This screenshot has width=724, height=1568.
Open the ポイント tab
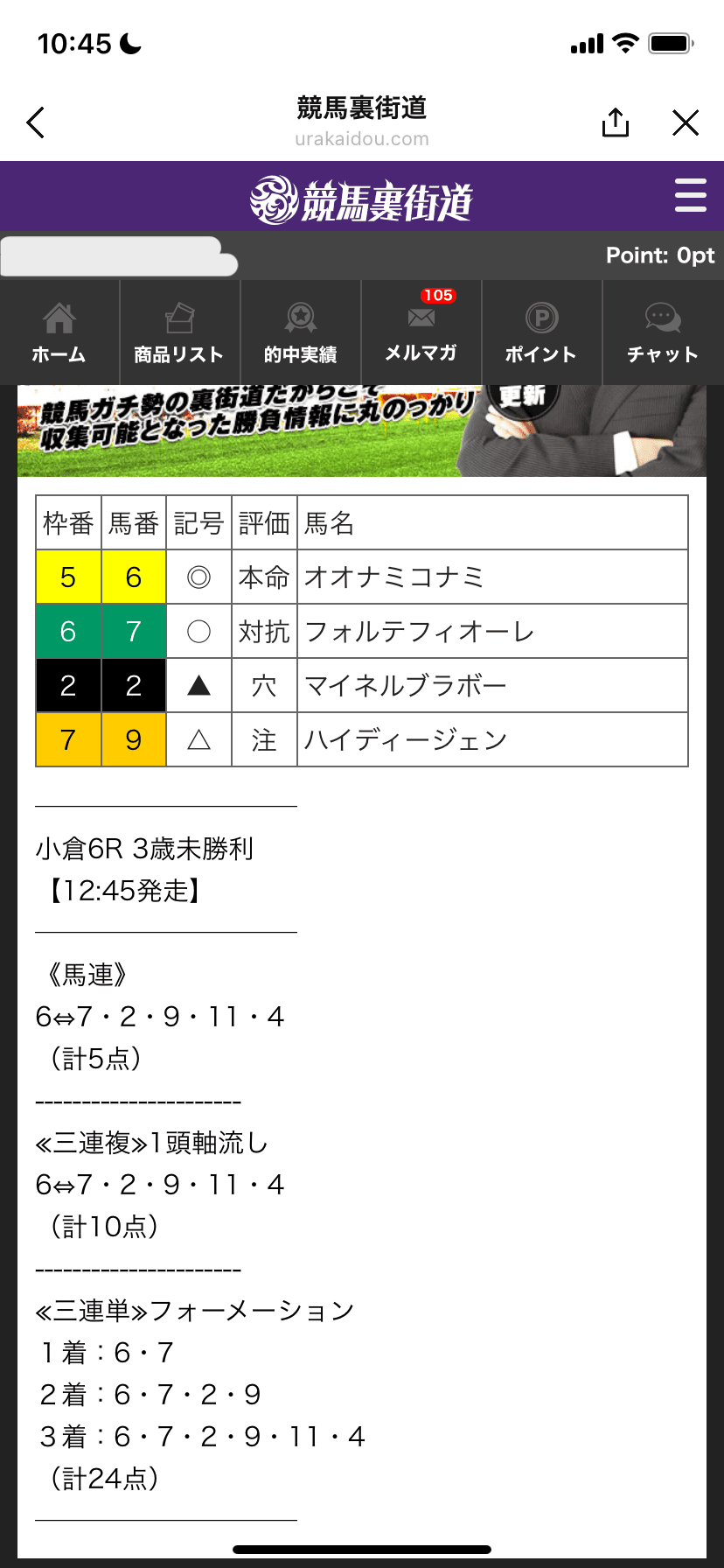(x=541, y=333)
